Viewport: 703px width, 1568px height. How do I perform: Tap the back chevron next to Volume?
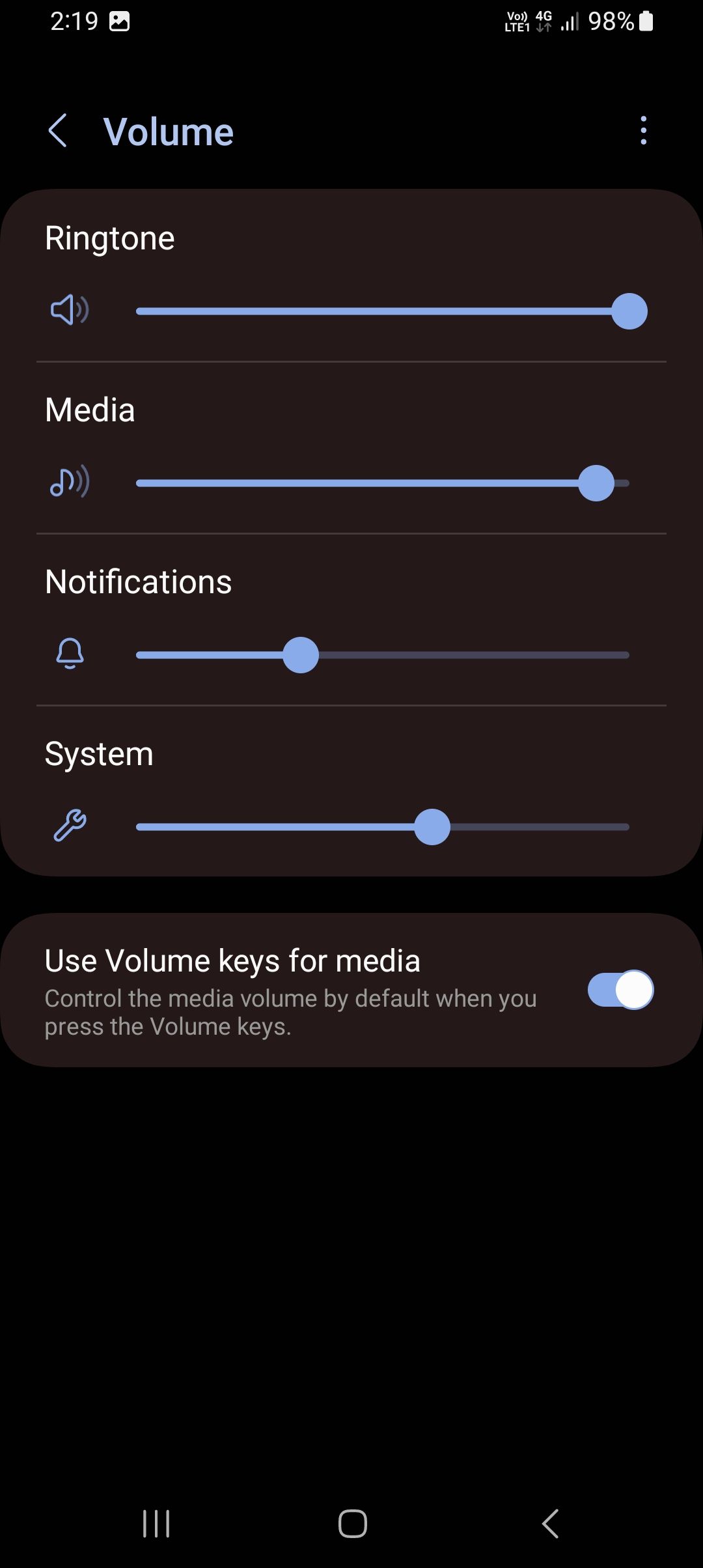point(58,130)
